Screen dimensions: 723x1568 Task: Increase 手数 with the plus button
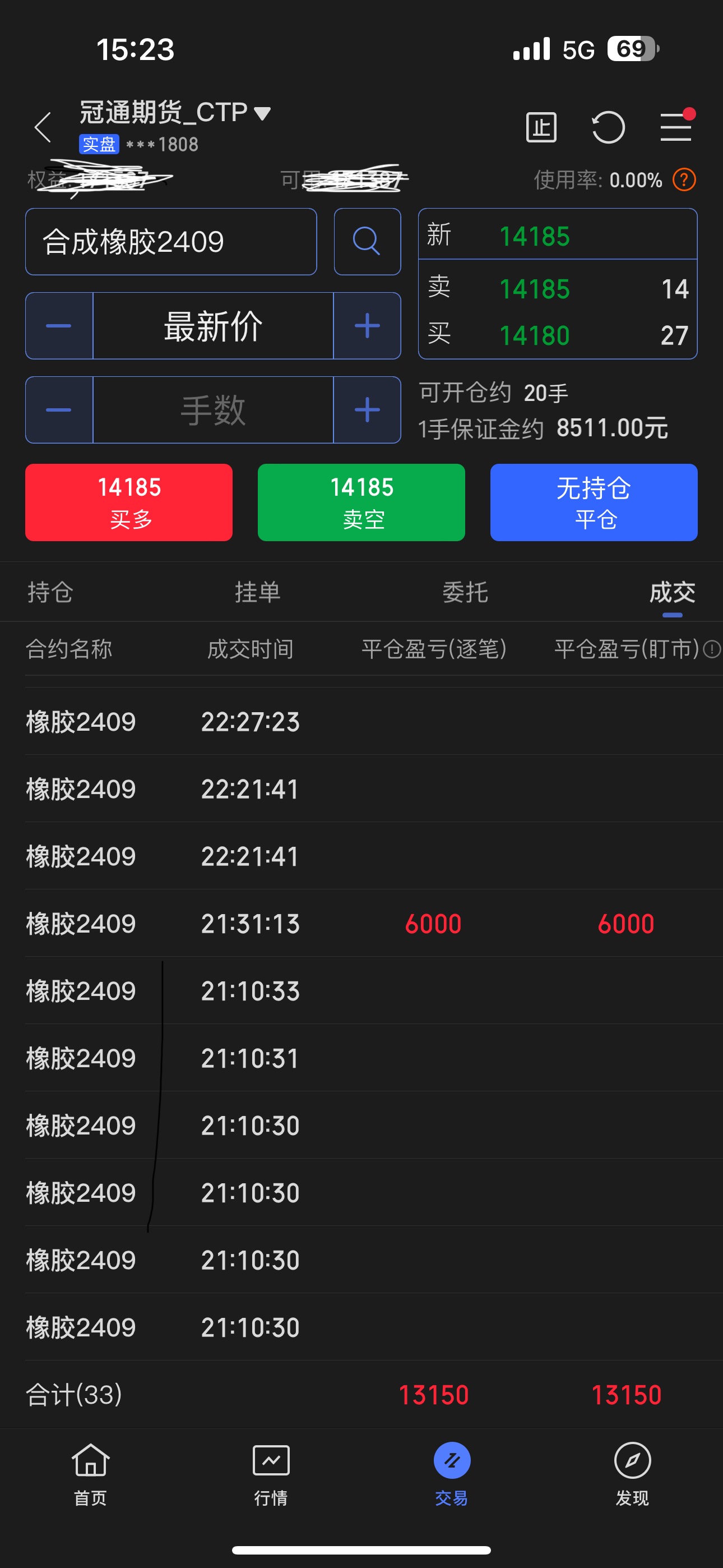(367, 411)
